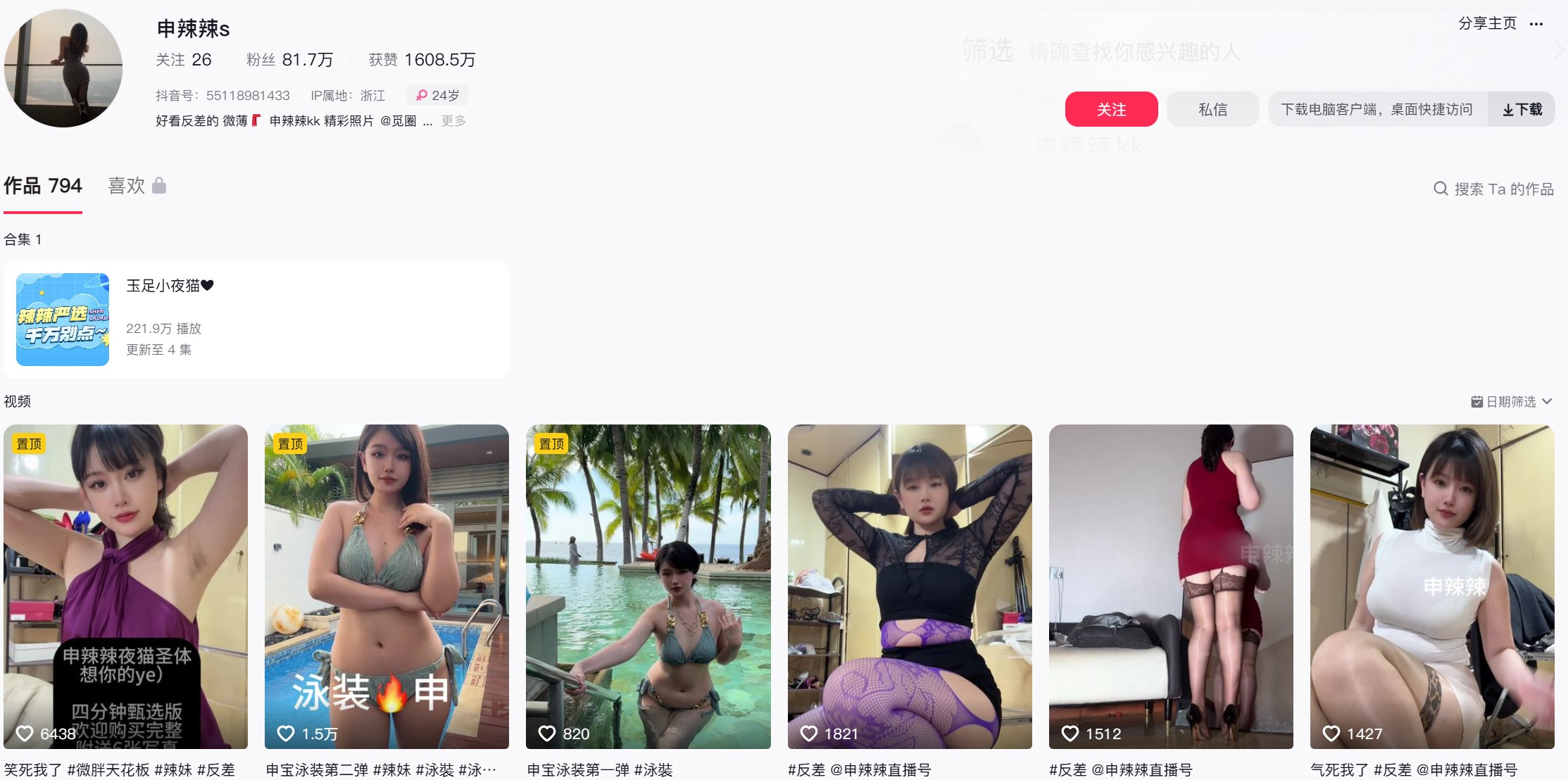The width and height of the screenshot is (1568, 780).
Task: Open the video with 1512 likes
Action: 1171,586
